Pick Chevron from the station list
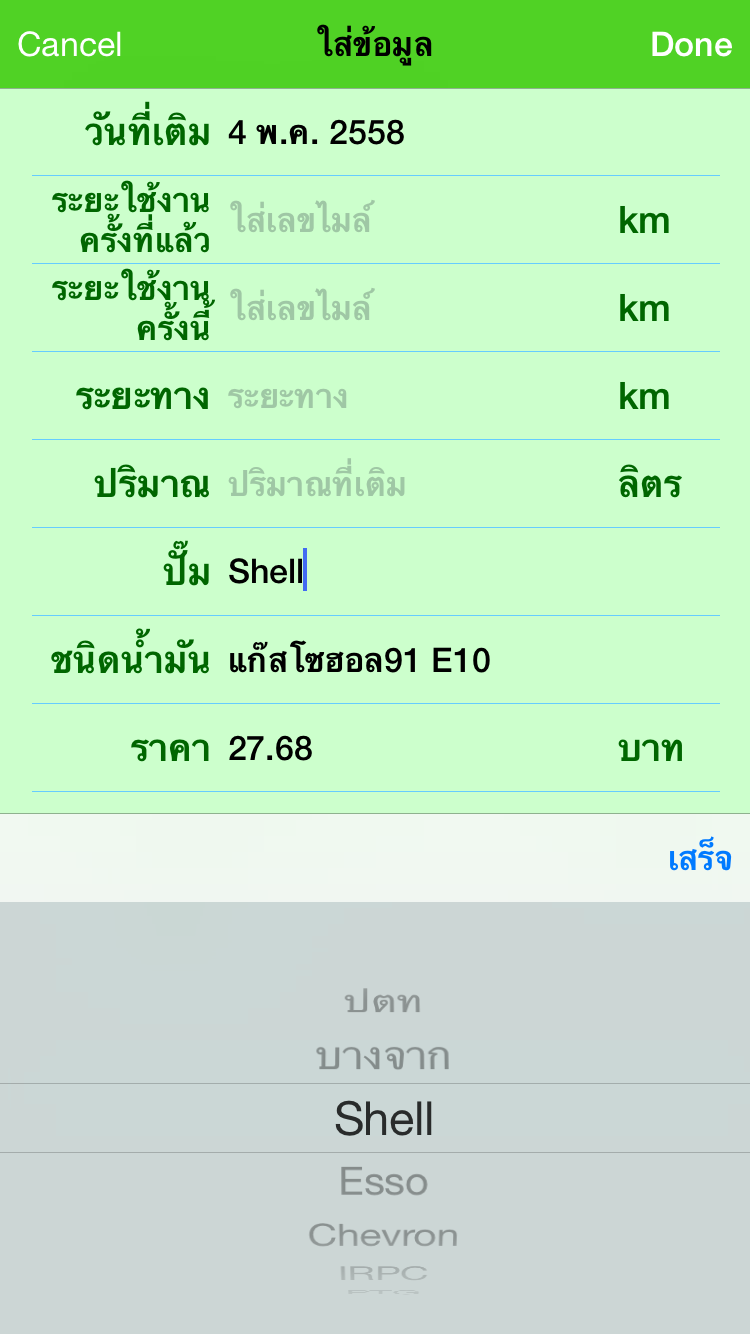Screen dimensions: 750x1334 pyautogui.click(x=383, y=1235)
